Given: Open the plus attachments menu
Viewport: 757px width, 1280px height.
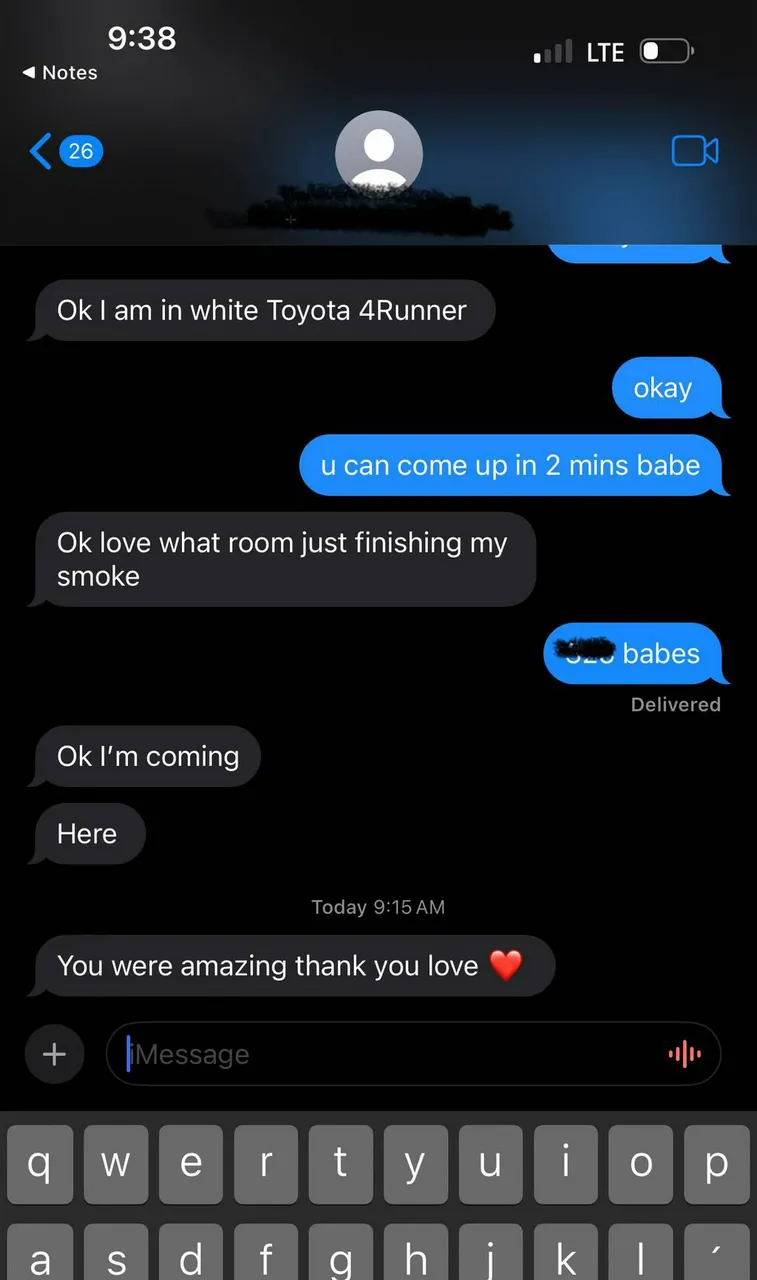Looking at the screenshot, I should [54, 1053].
